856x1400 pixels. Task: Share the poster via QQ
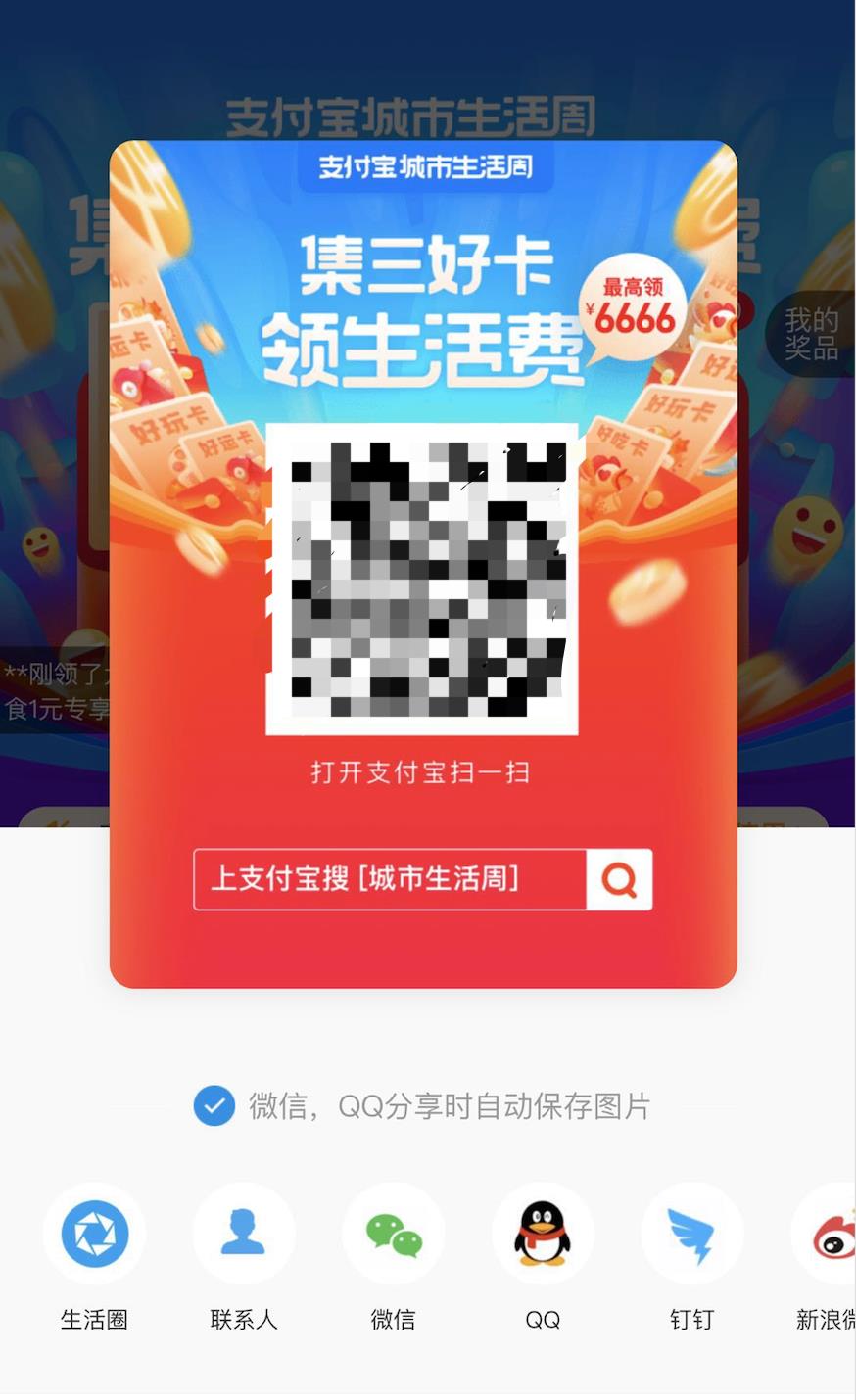[x=543, y=1234]
